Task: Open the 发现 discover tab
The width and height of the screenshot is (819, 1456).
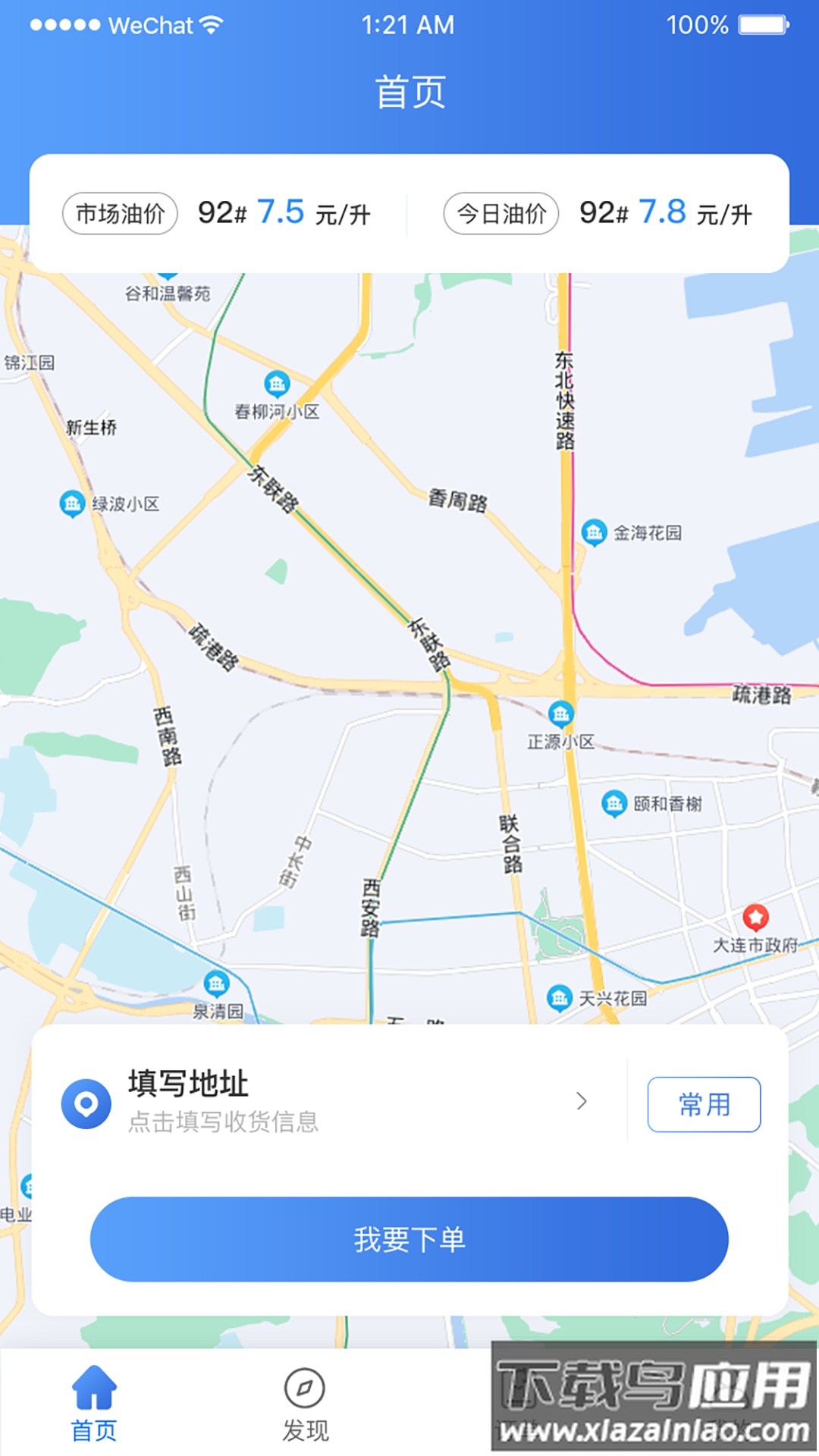Action: pos(305,1403)
